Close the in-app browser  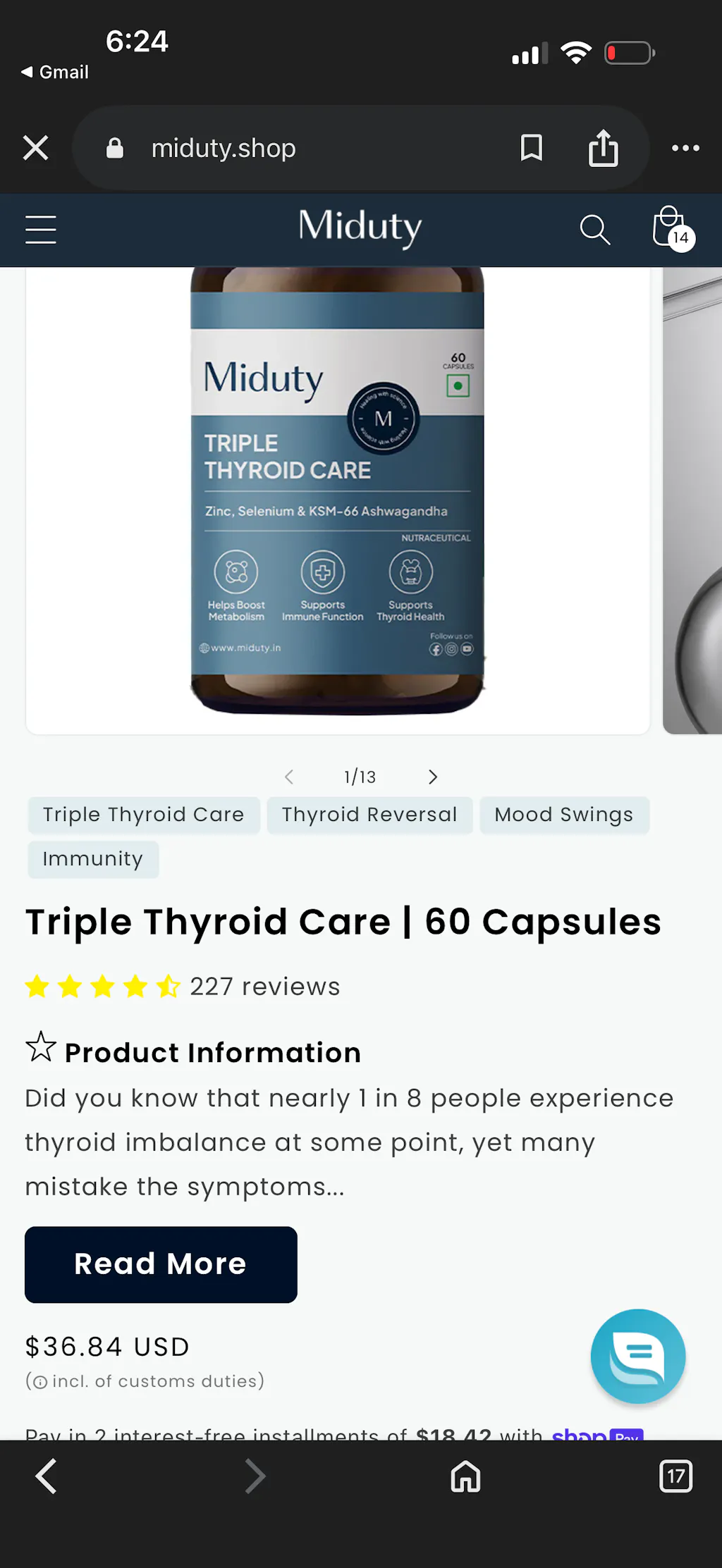pyautogui.click(x=35, y=148)
